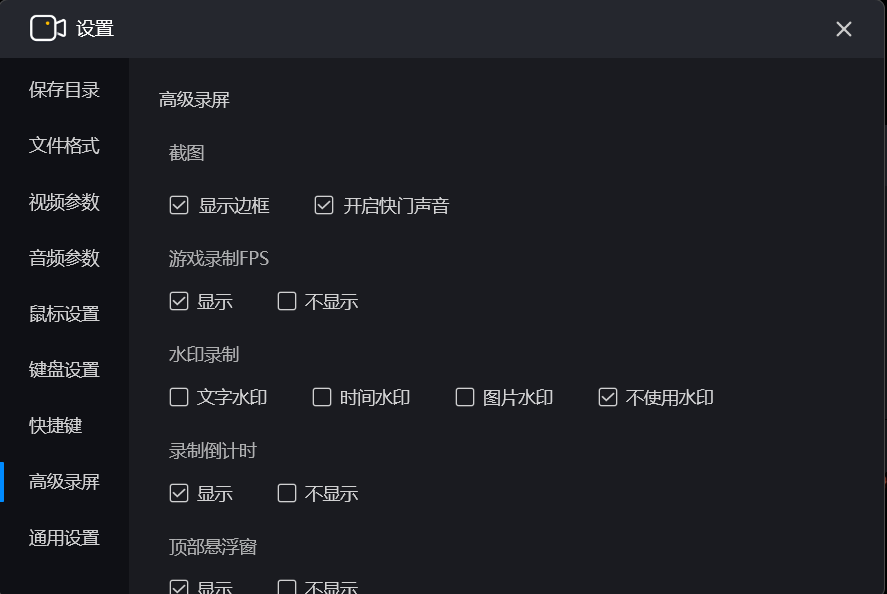This screenshot has height=594, width=887.
Task: Open 通用设置 section
Action: 64,538
